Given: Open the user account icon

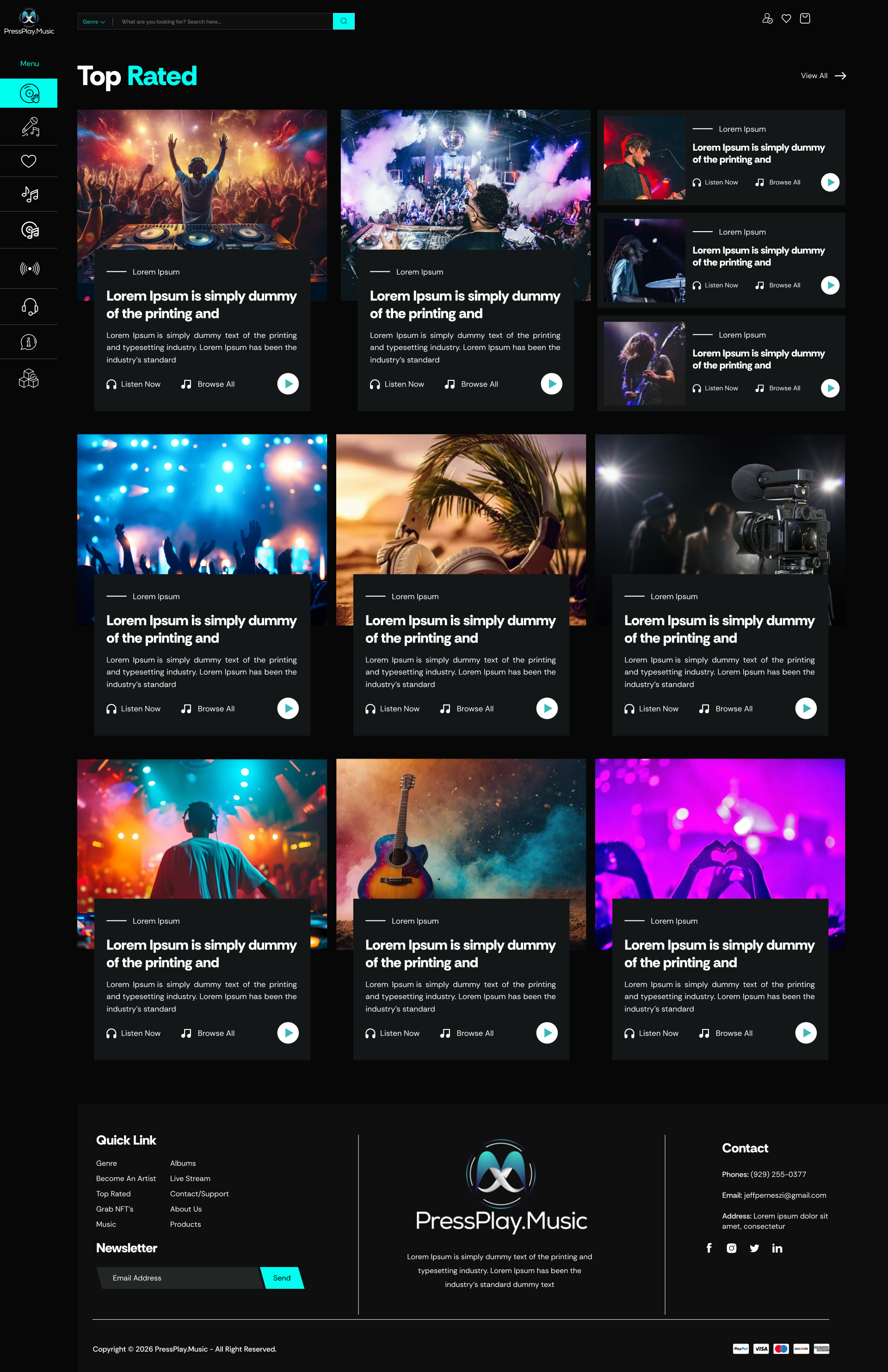Looking at the screenshot, I should [767, 18].
